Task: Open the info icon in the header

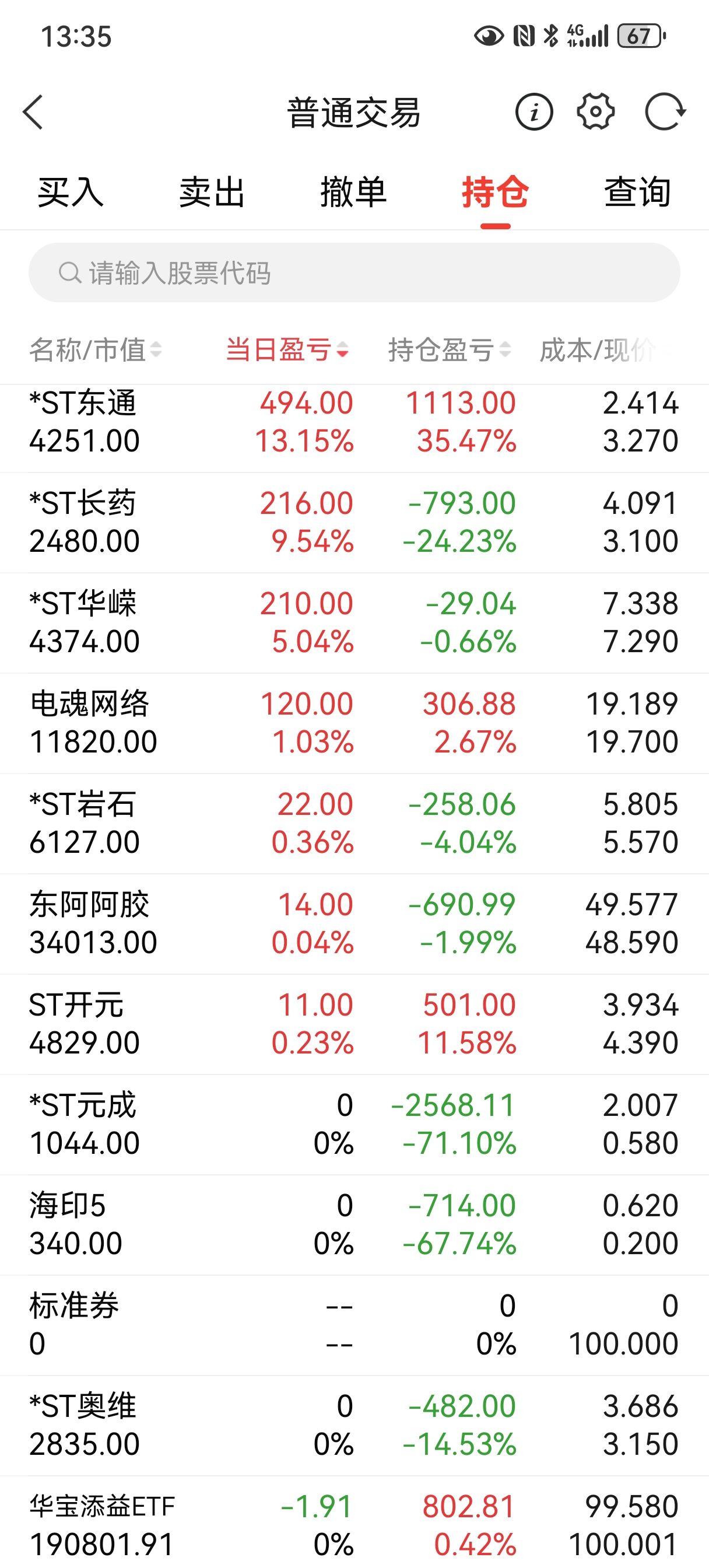Action: pyautogui.click(x=533, y=113)
